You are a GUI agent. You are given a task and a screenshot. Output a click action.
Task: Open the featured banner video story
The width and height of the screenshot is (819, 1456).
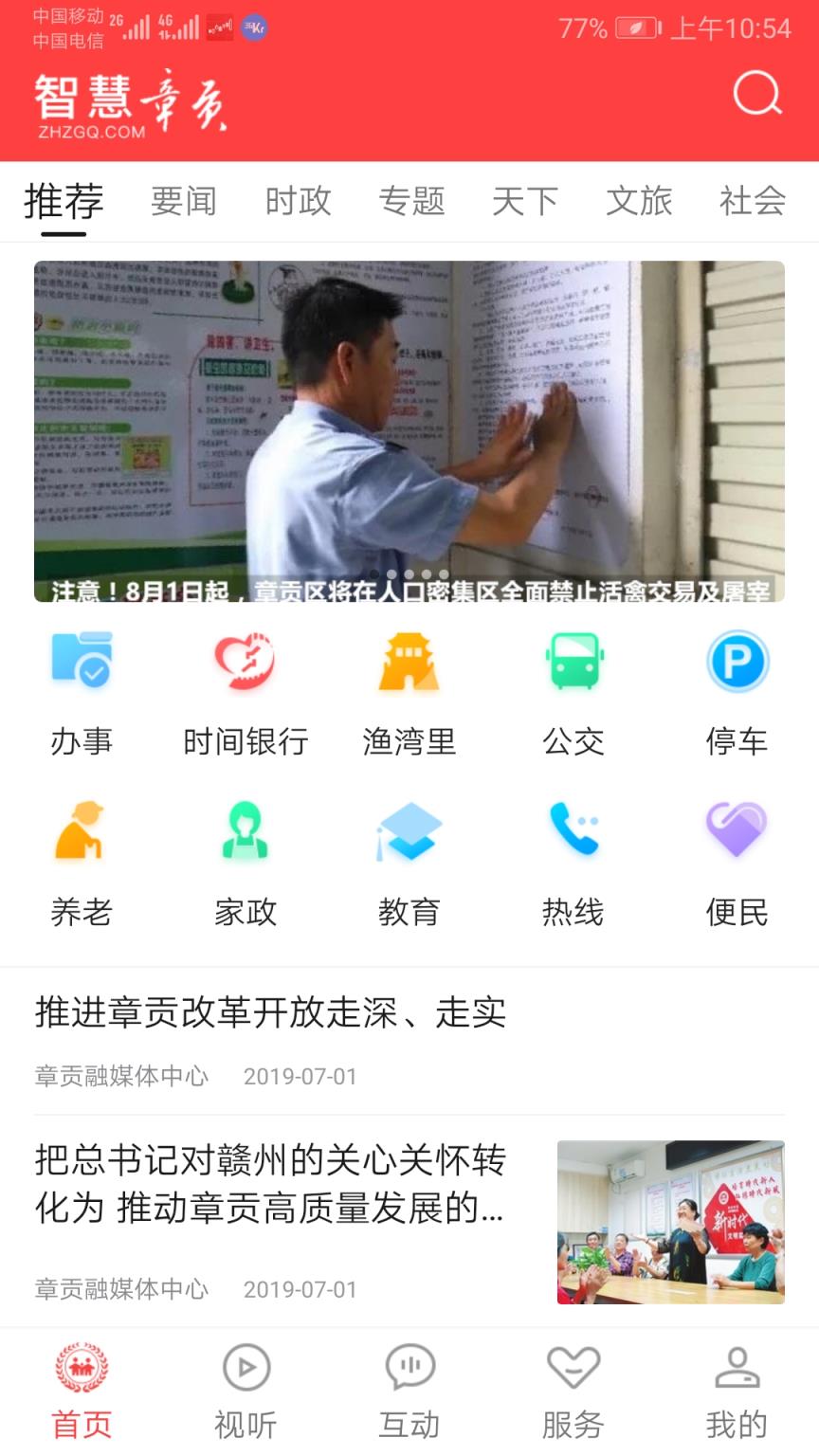click(409, 431)
